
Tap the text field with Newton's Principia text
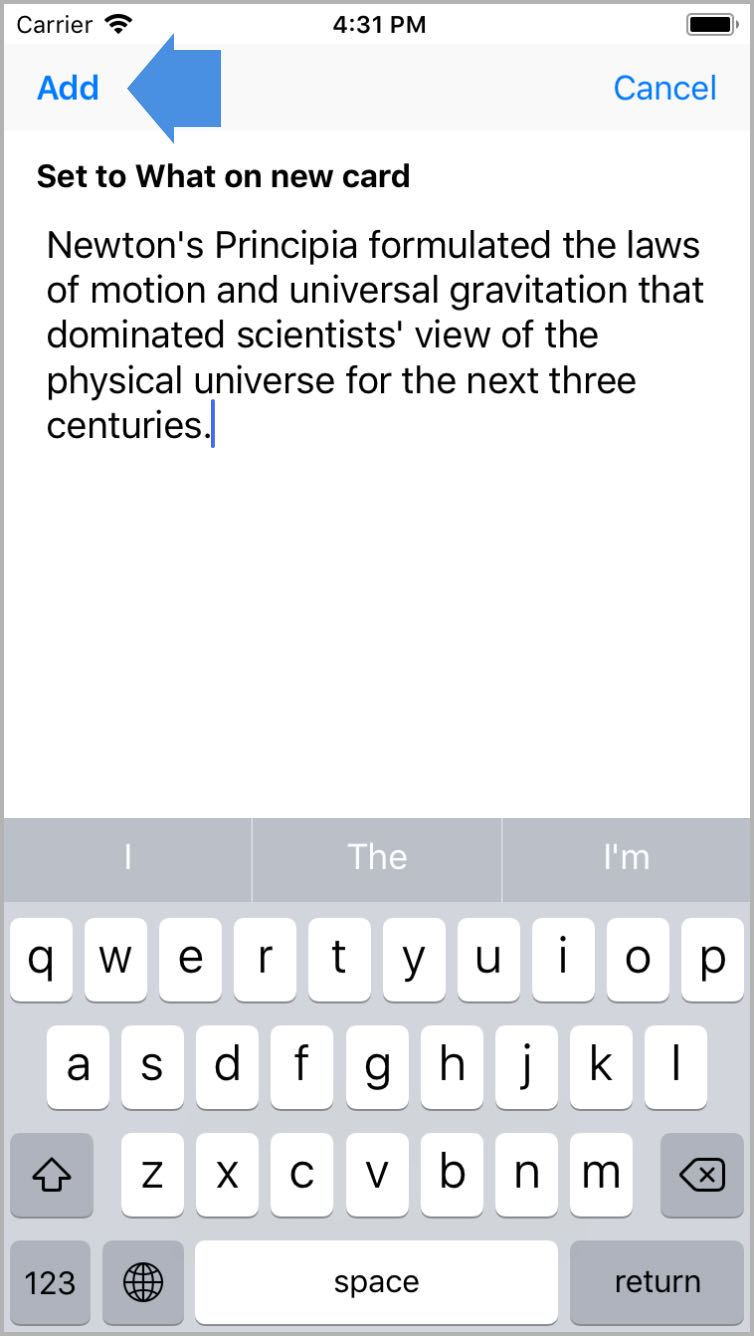(x=376, y=335)
